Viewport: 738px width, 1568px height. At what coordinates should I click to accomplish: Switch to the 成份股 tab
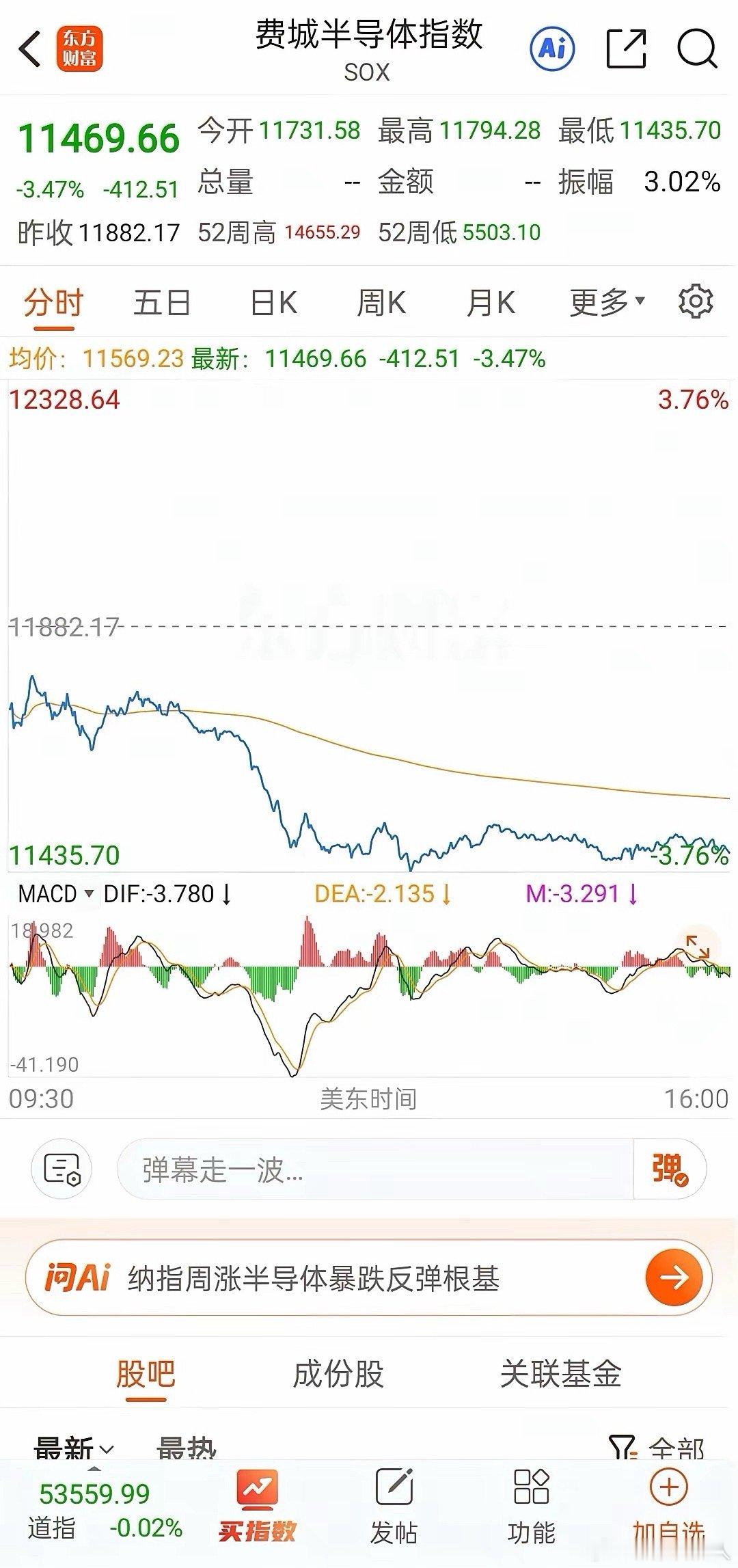(338, 1374)
